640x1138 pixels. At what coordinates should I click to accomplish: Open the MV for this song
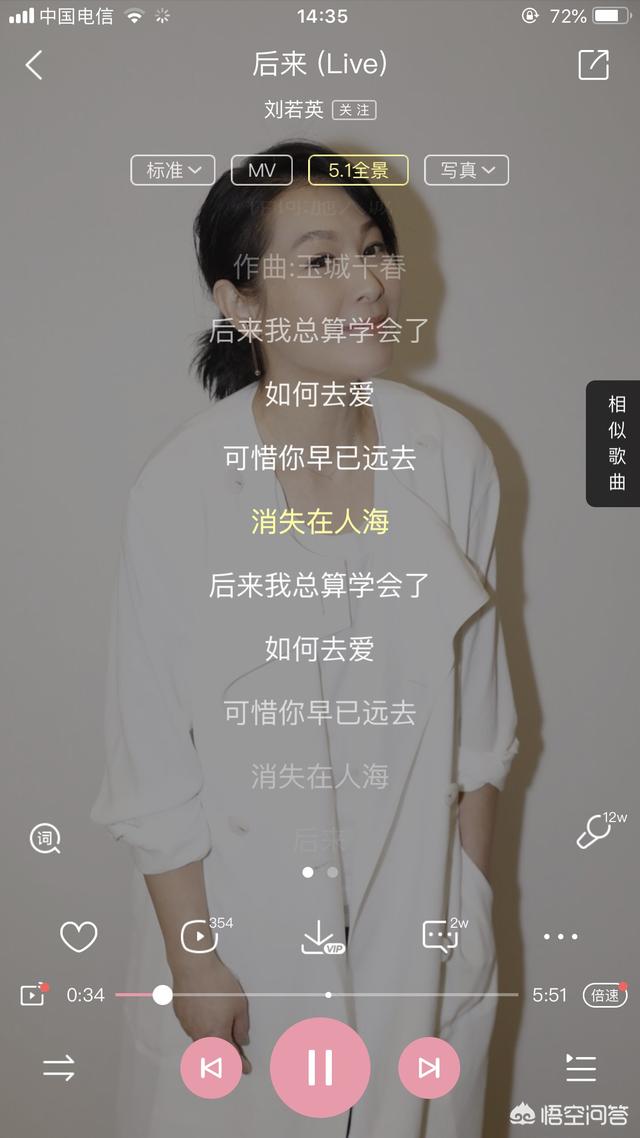pos(262,171)
